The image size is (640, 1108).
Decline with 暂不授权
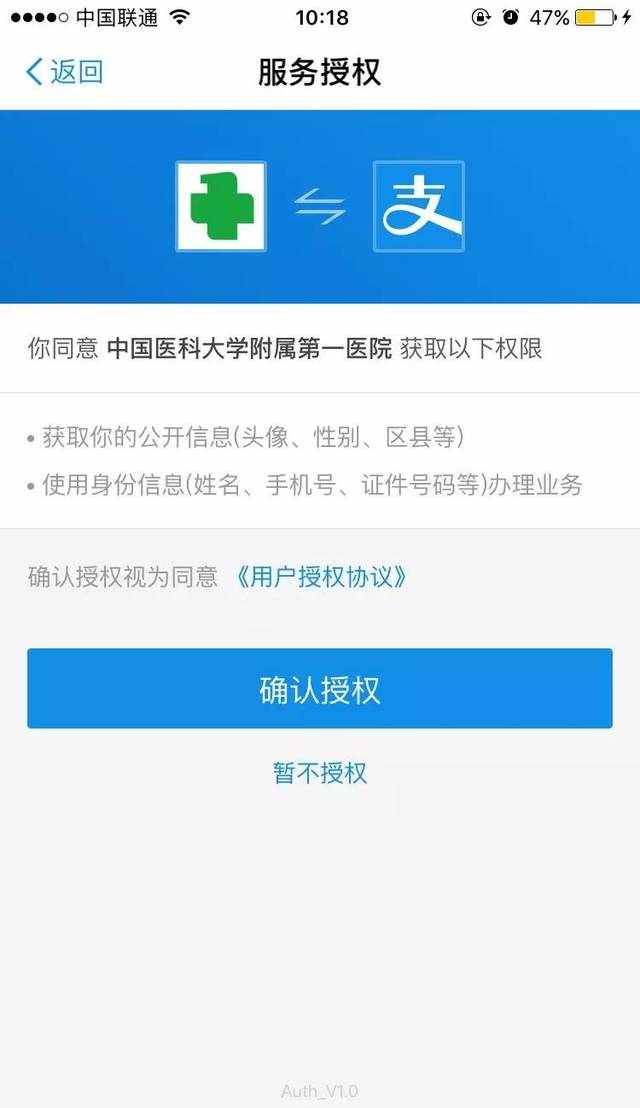coord(320,772)
